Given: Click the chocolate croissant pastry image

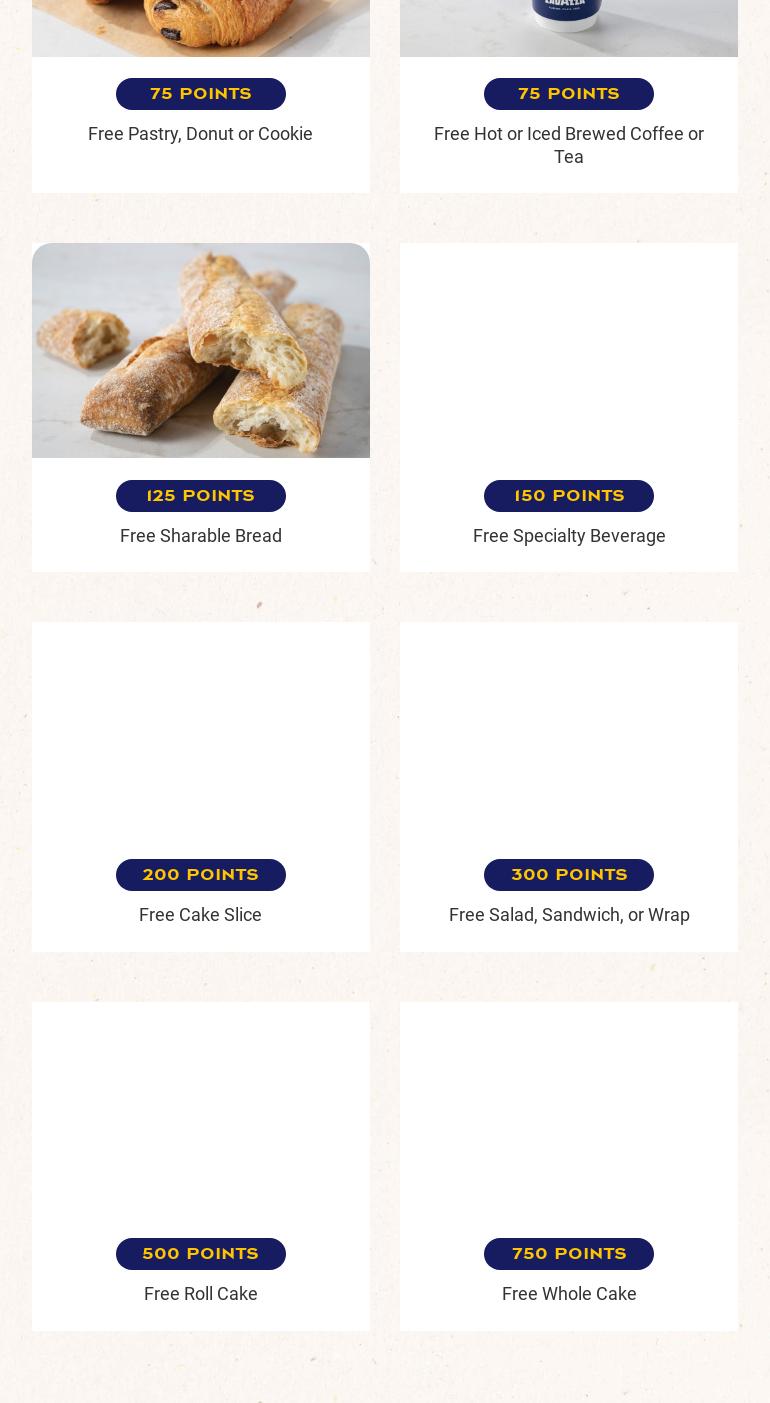Looking at the screenshot, I should pos(200,25).
